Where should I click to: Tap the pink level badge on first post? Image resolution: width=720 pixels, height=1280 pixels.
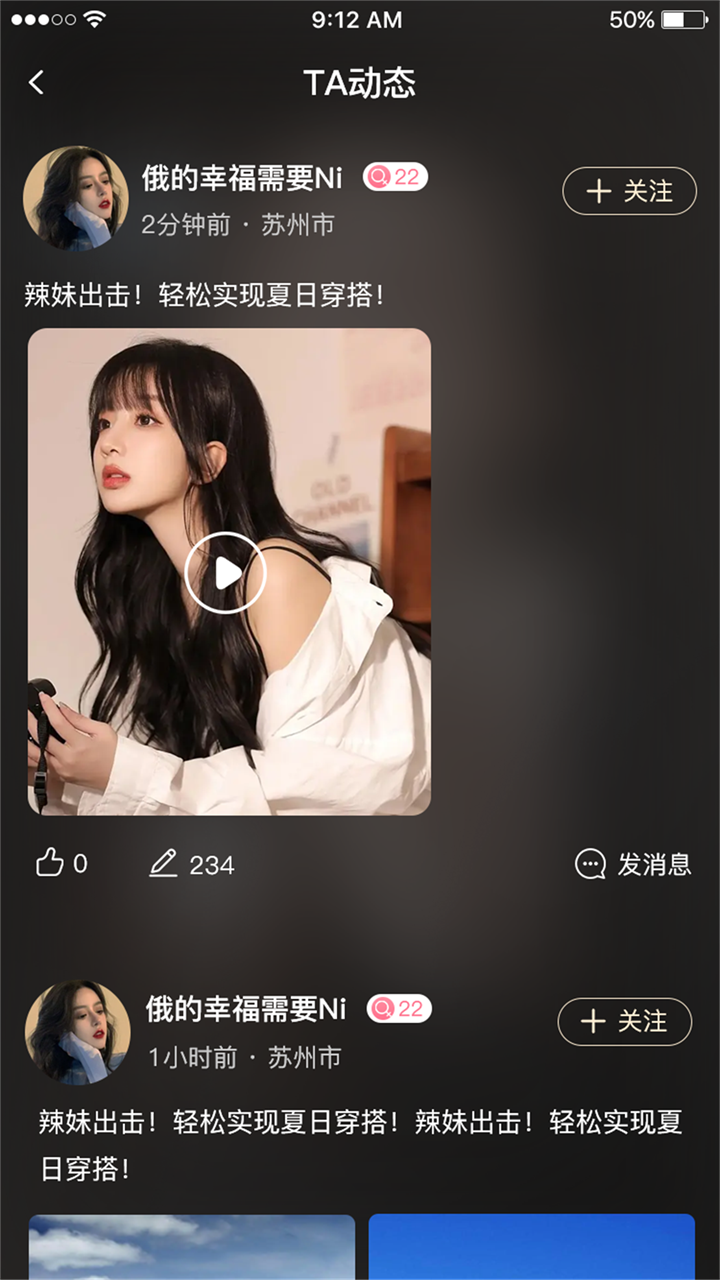[394, 177]
